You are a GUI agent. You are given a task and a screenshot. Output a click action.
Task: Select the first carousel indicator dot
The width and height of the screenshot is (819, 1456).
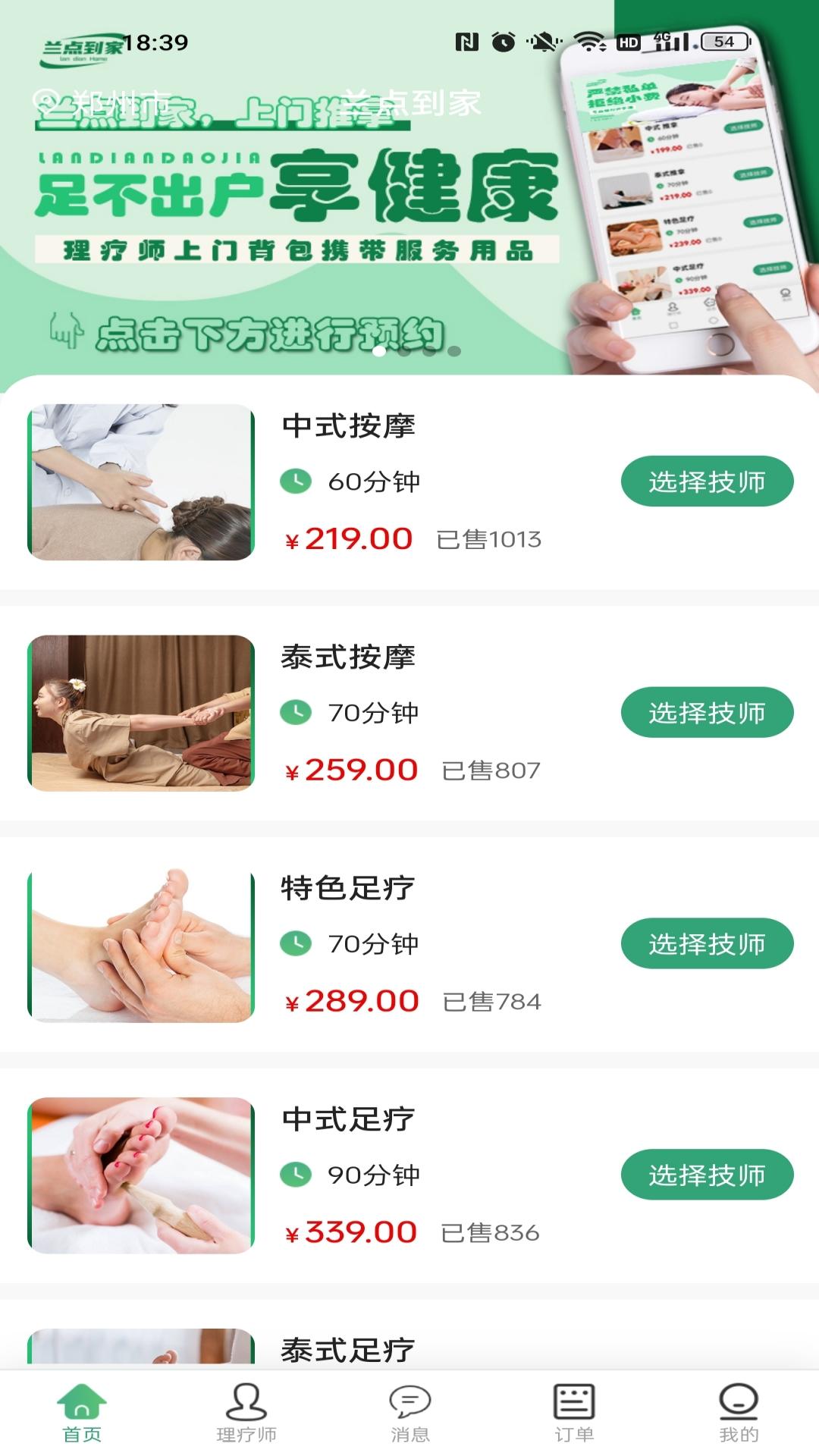pyautogui.click(x=378, y=350)
